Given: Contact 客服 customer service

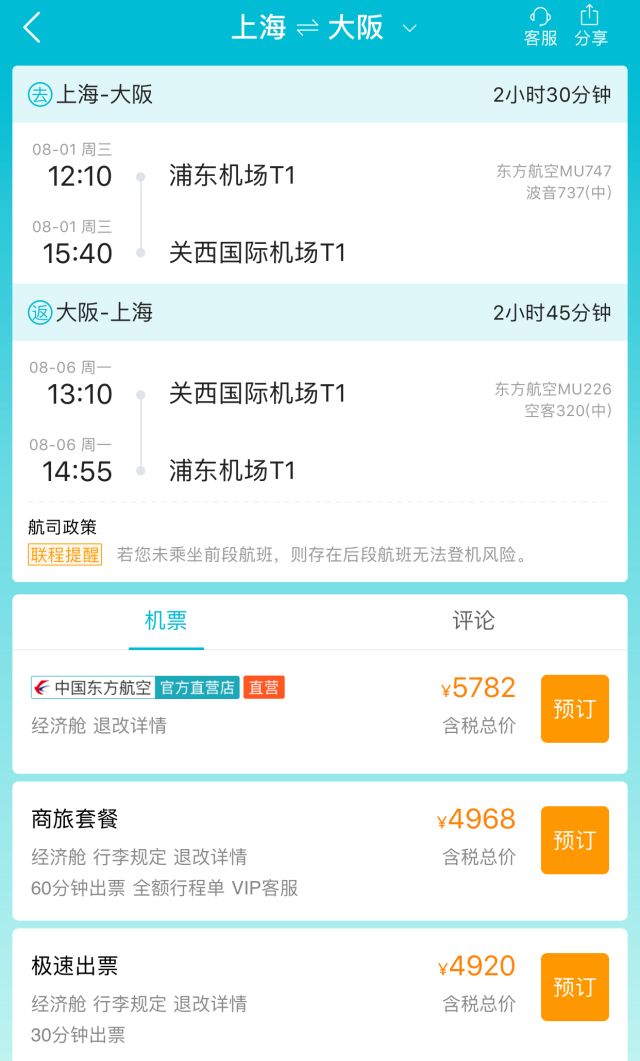Looking at the screenshot, I should click(x=540, y=27).
